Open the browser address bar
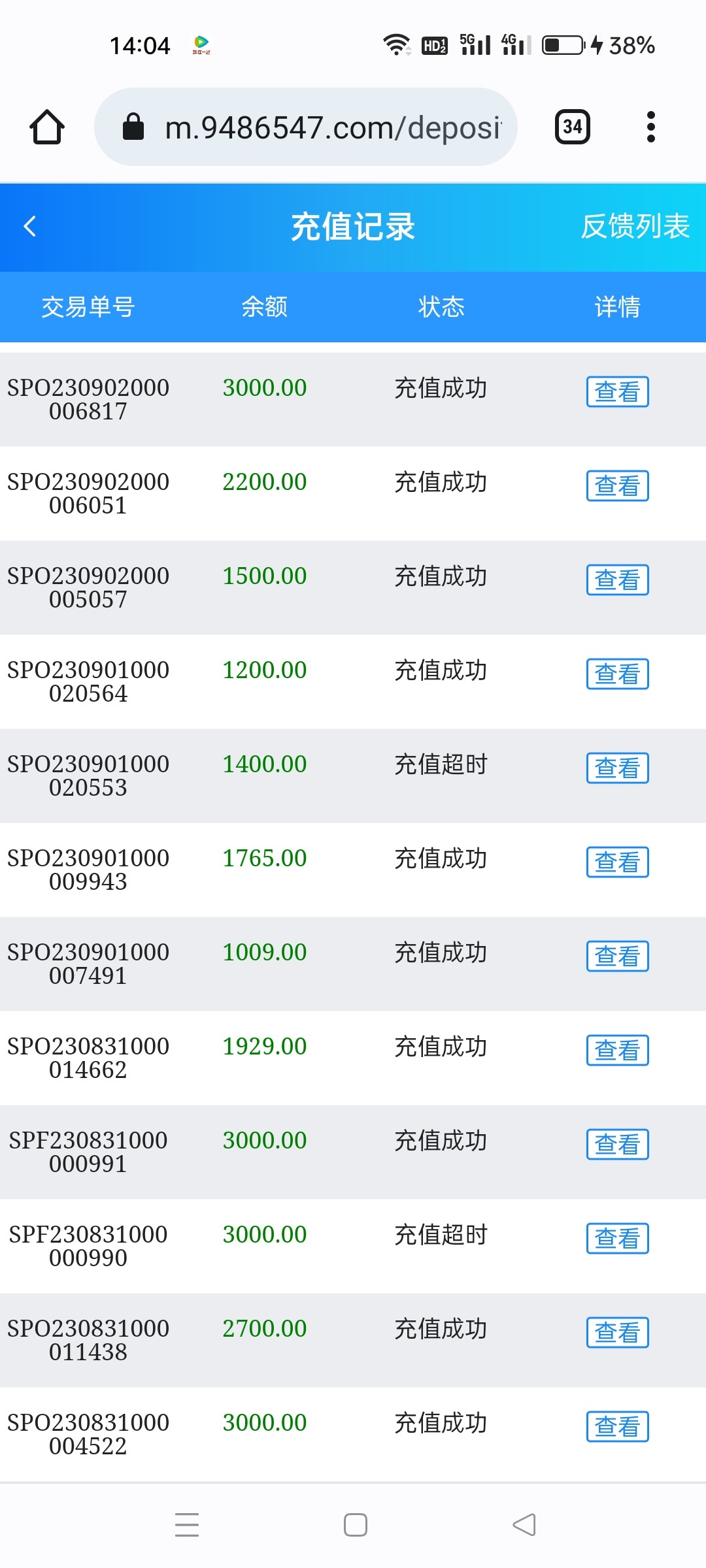Viewport: 706px width, 1568px height. tap(306, 127)
